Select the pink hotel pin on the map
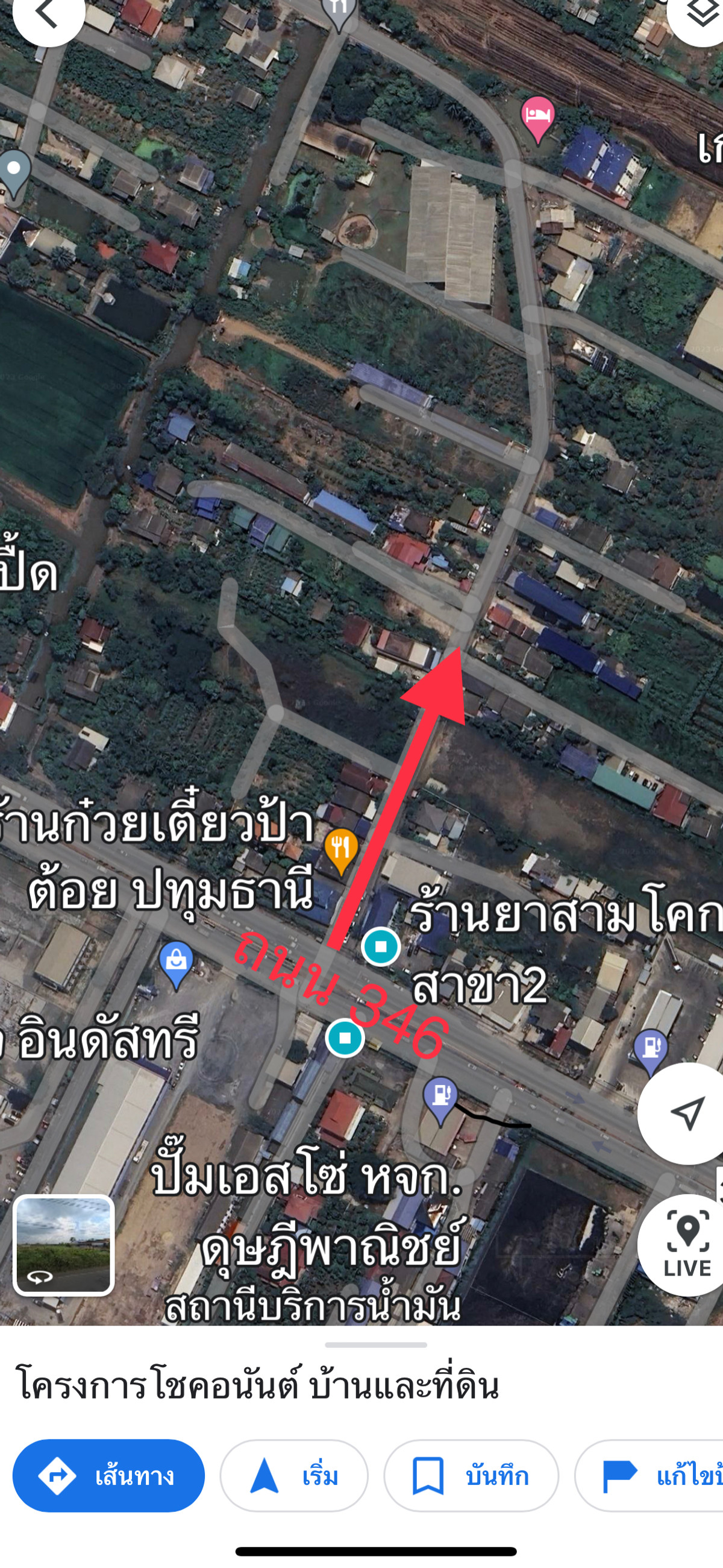723x1568 pixels. click(538, 117)
